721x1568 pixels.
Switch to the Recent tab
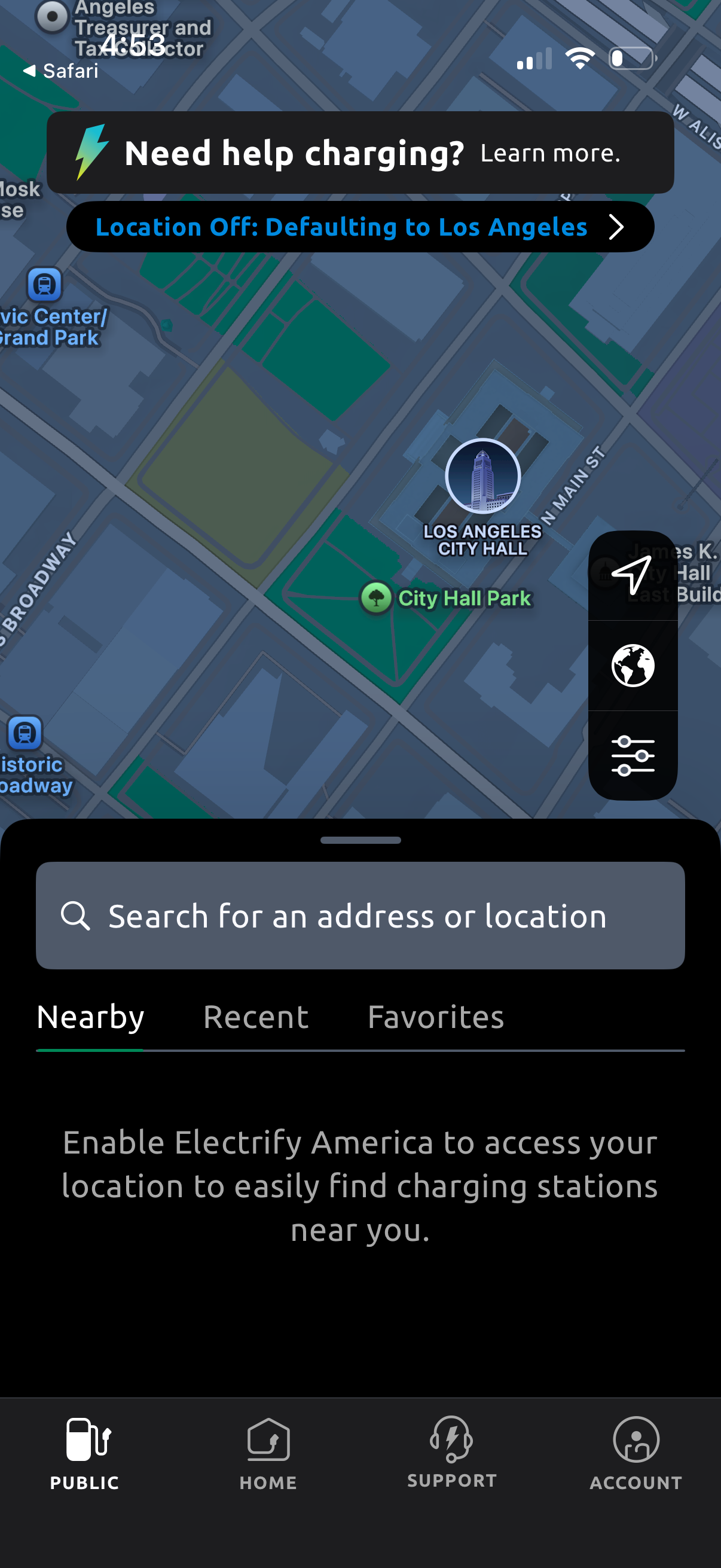point(255,1017)
